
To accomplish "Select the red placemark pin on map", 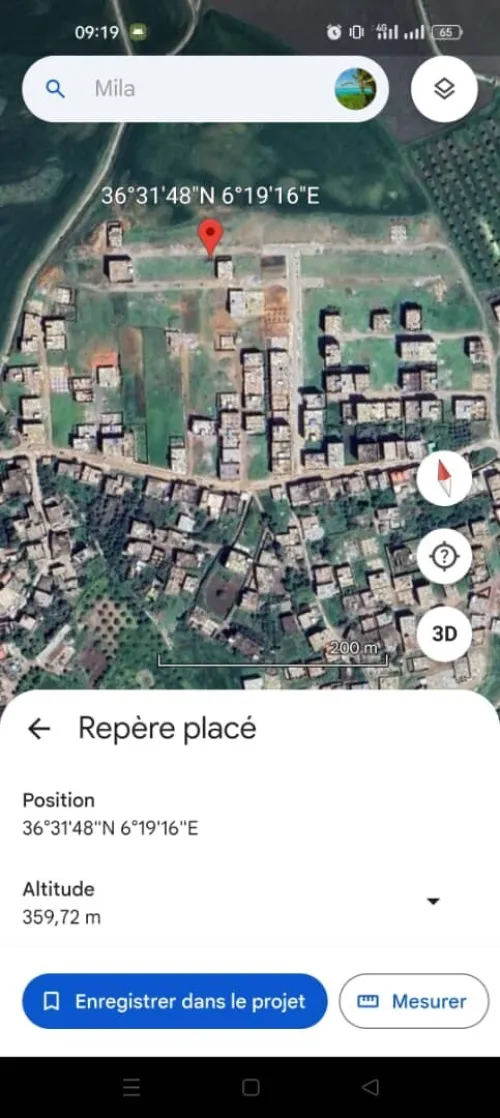I will (x=210, y=238).
